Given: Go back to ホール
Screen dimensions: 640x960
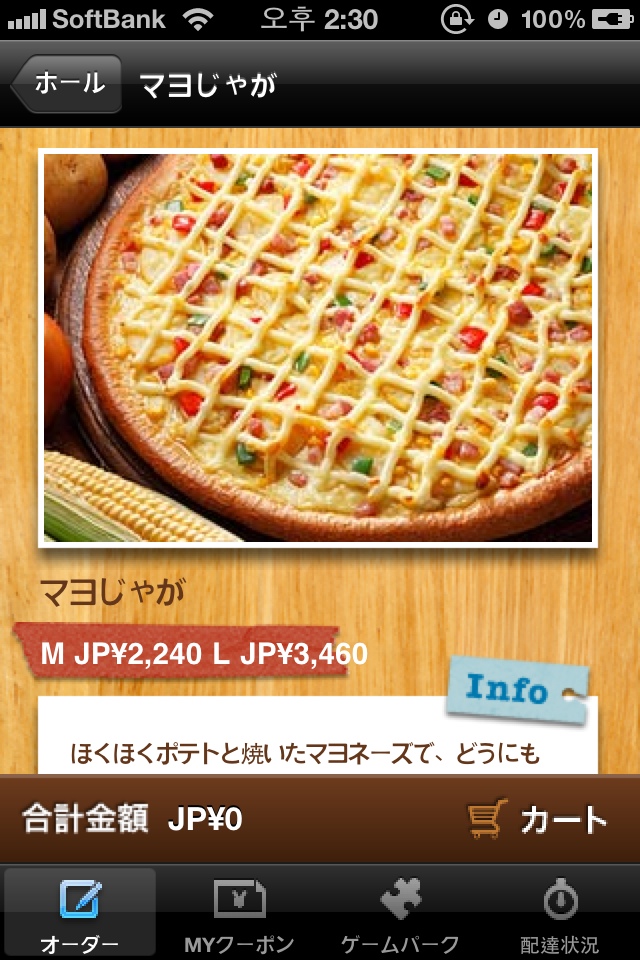Looking at the screenshot, I should pos(66,84).
